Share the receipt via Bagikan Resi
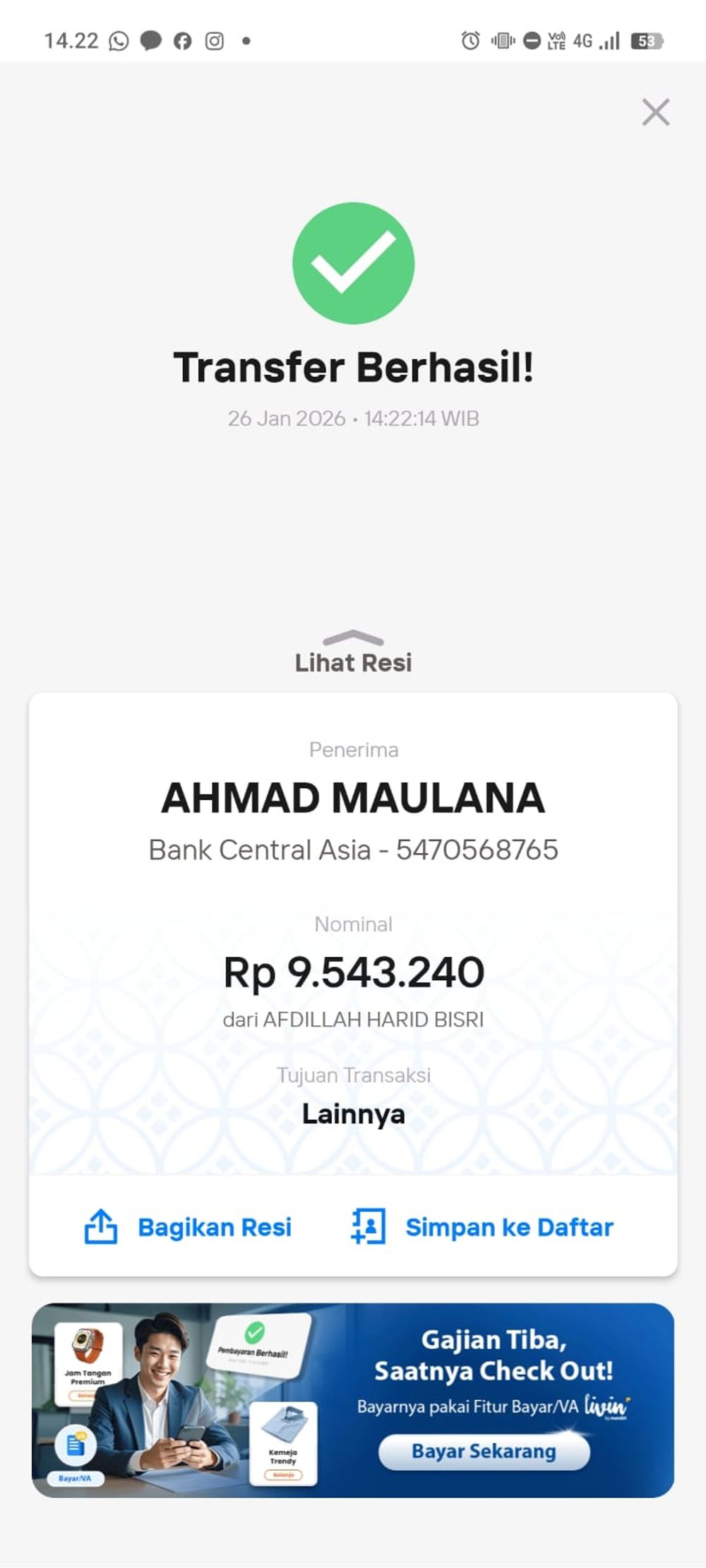706x1568 pixels. (188, 1228)
